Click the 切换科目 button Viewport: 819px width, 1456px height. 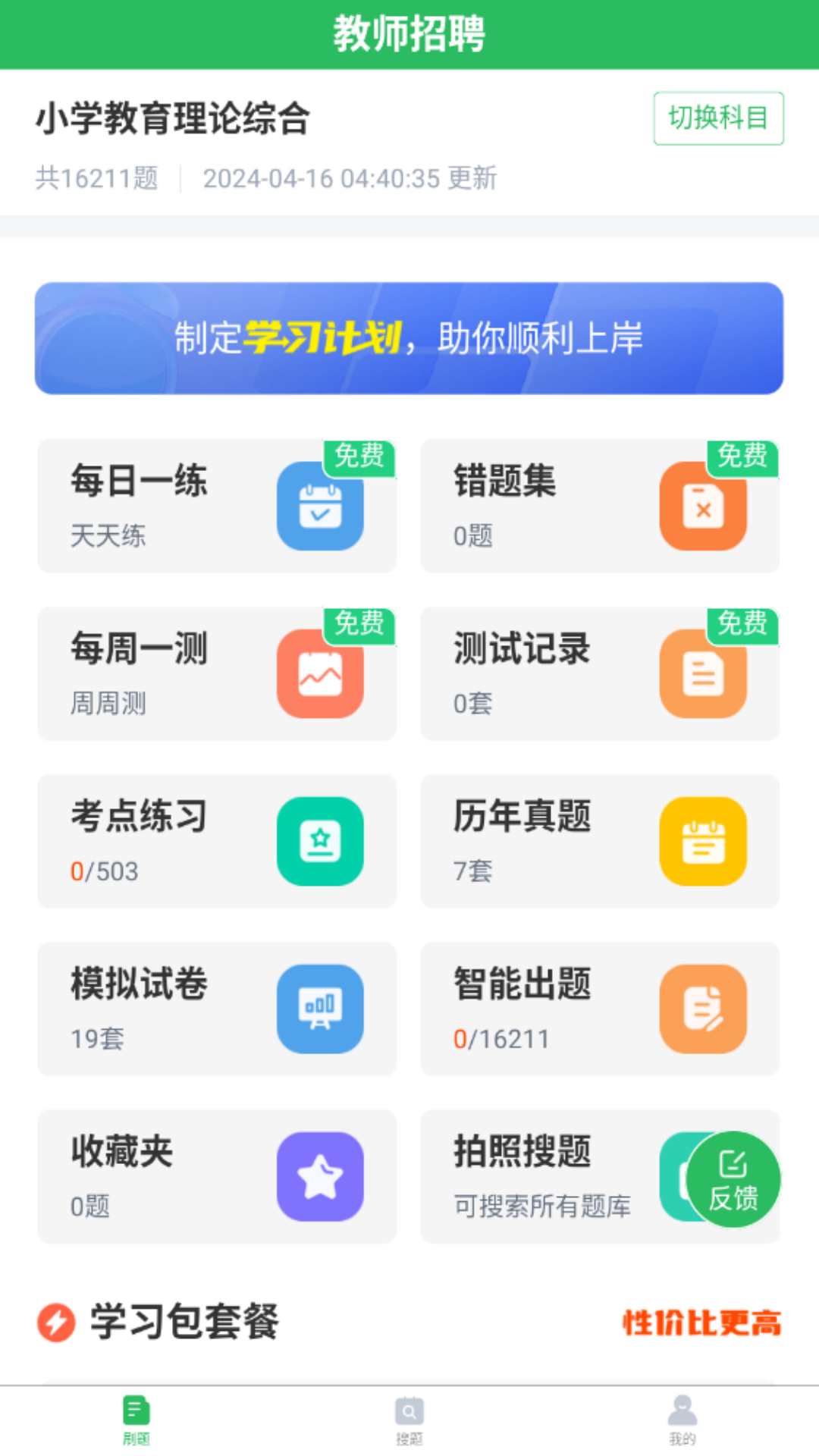point(717,118)
